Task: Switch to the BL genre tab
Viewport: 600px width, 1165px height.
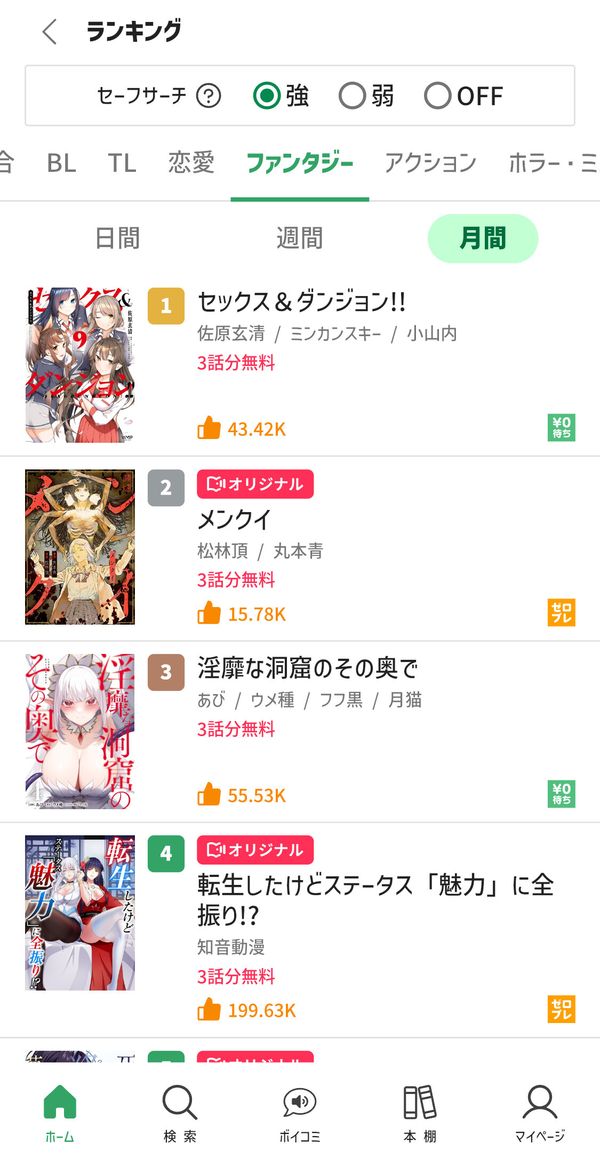Action: (x=61, y=163)
